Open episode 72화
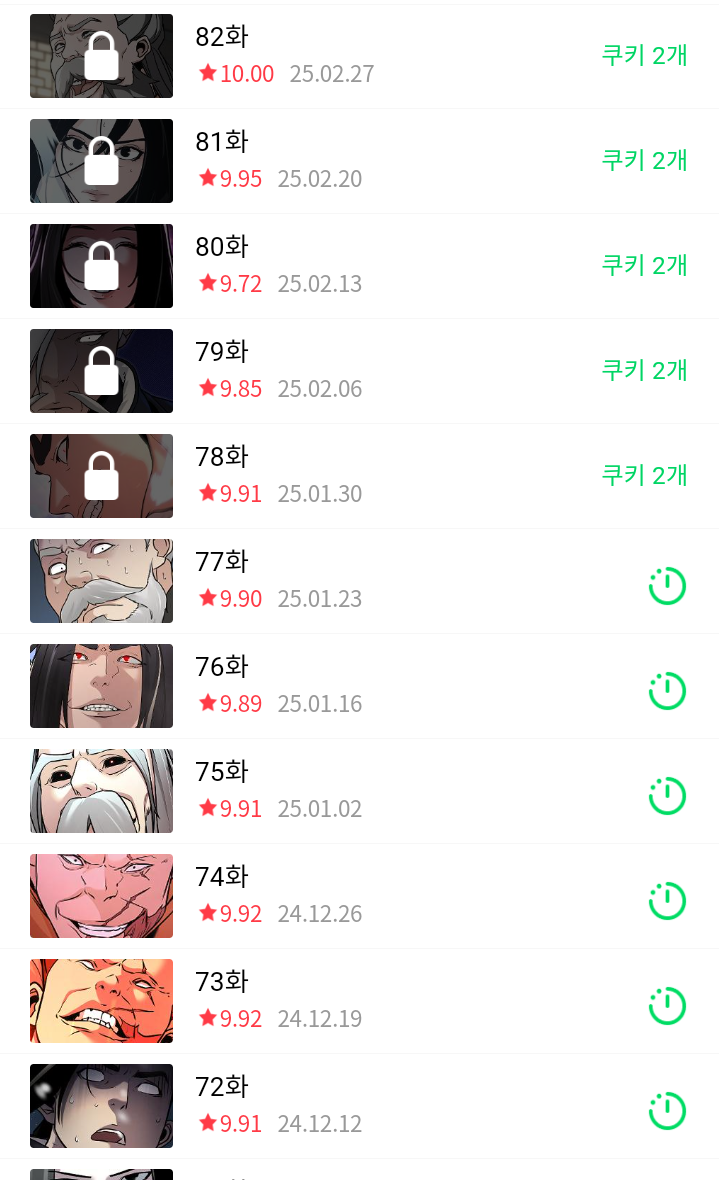The height and width of the screenshot is (1180, 719). (359, 1106)
